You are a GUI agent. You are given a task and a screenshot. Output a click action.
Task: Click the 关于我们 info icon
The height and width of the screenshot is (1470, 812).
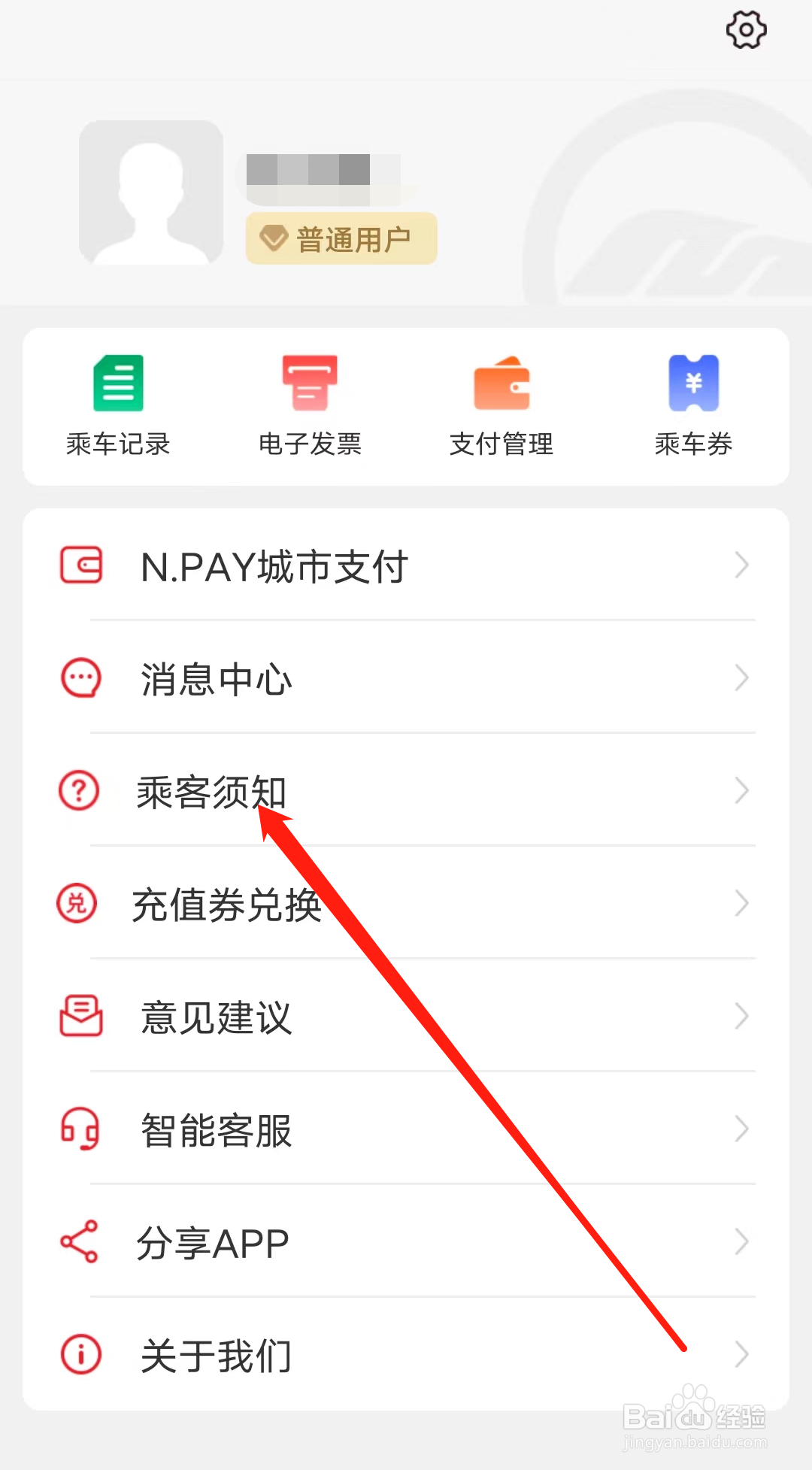tap(79, 1354)
